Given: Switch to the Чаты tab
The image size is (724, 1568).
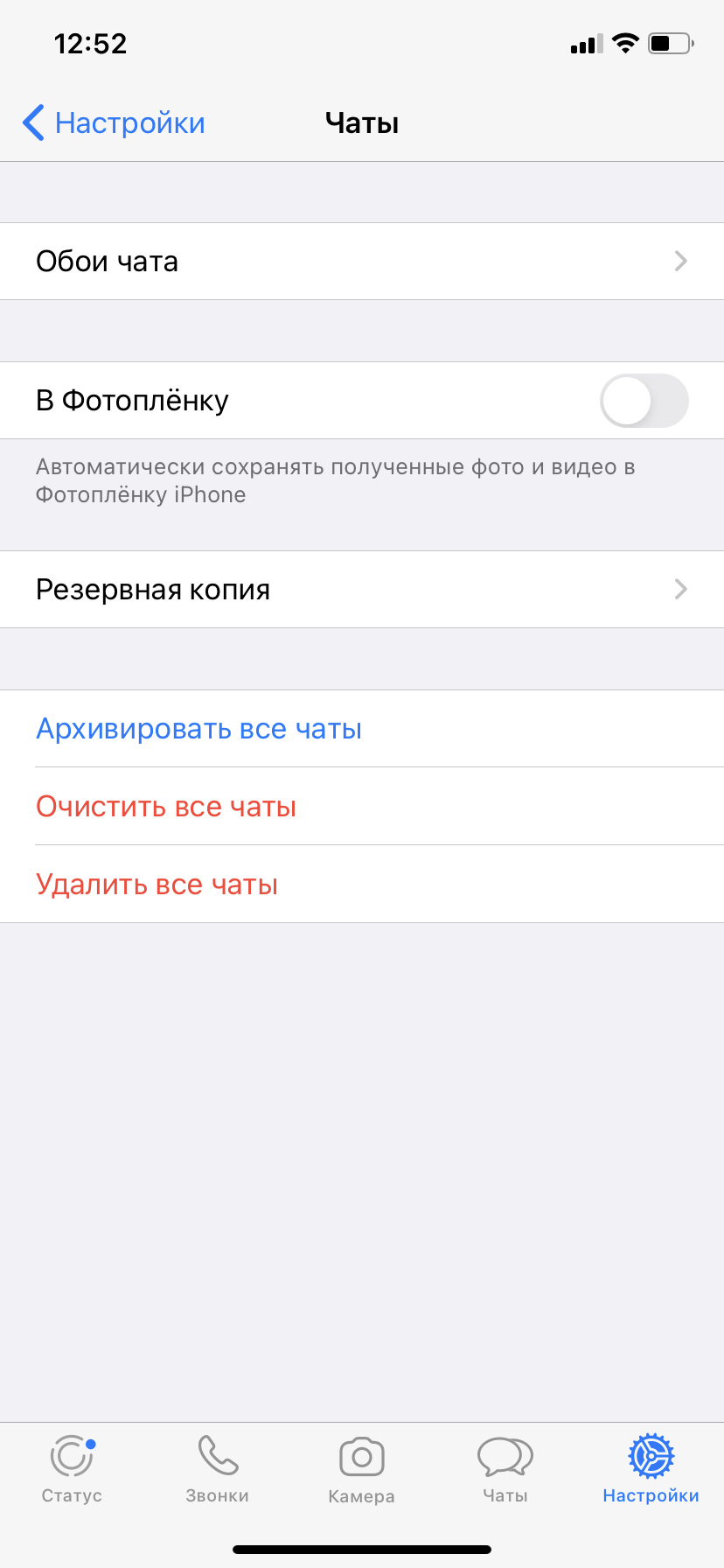Looking at the screenshot, I should point(505,1470).
